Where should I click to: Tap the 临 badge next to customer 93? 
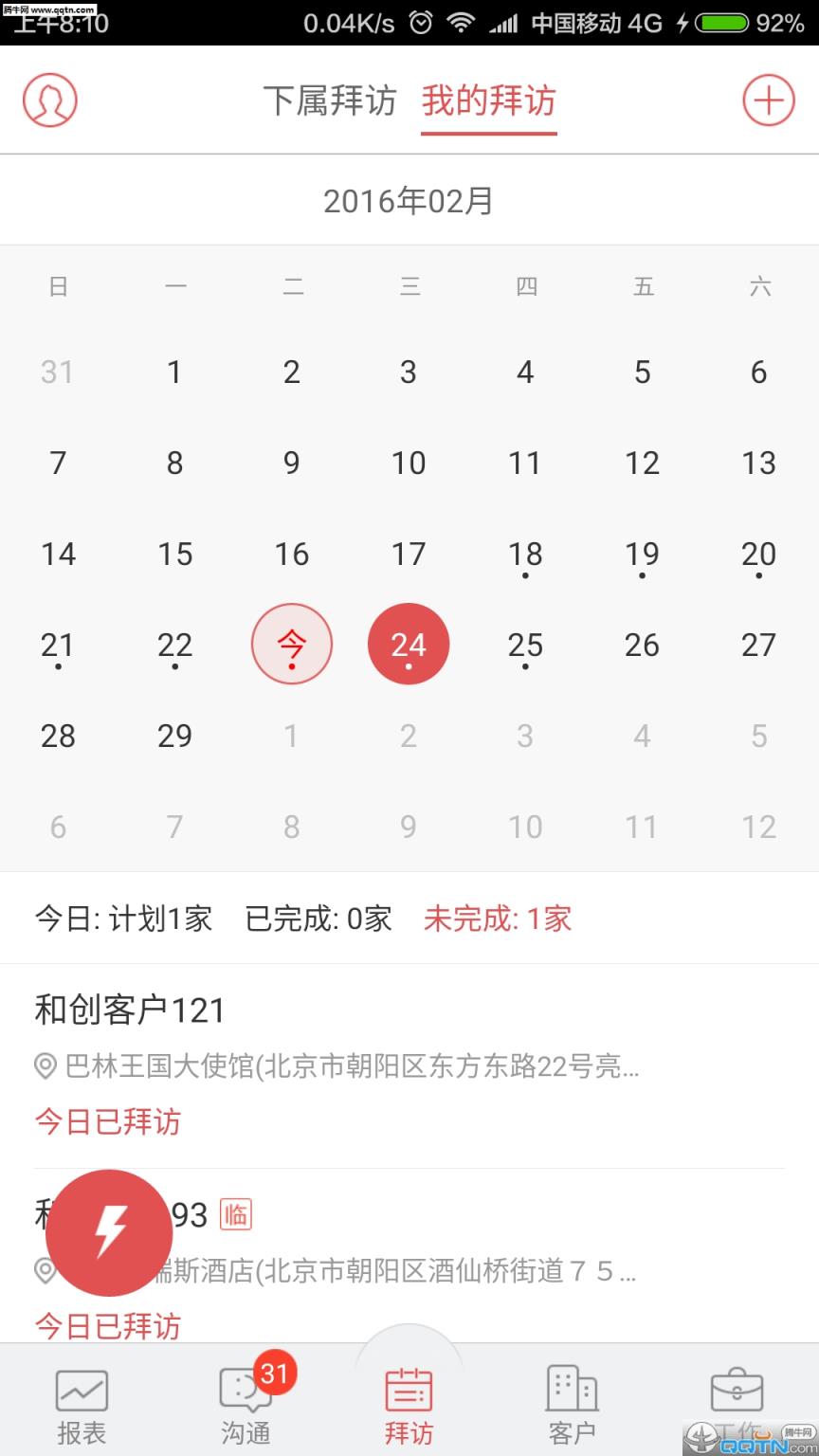click(235, 1214)
